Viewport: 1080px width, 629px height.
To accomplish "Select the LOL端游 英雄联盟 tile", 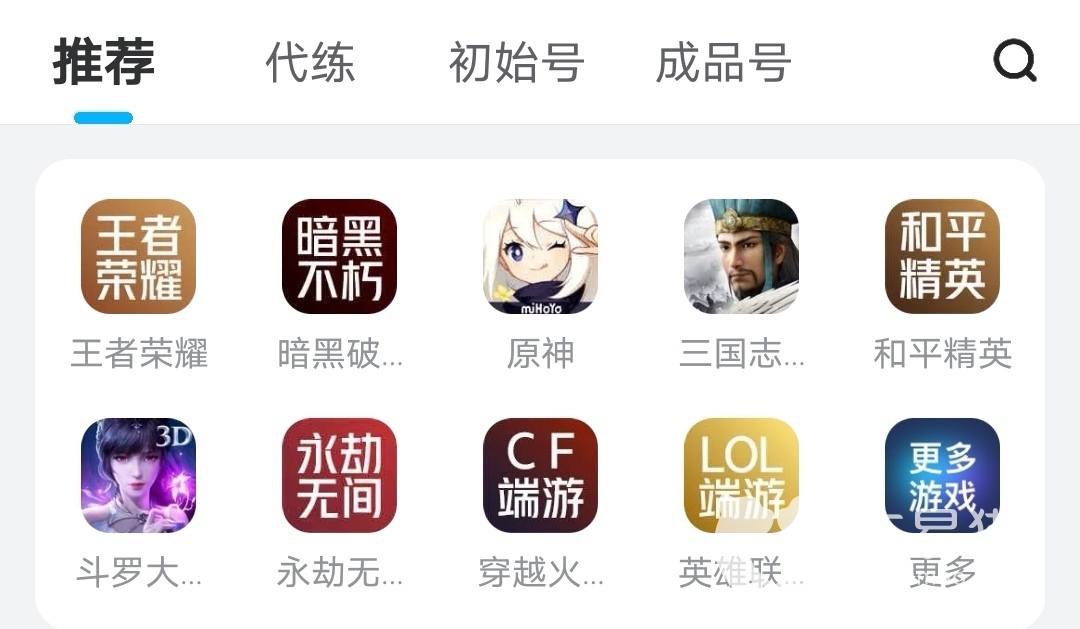I will click(741, 476).
